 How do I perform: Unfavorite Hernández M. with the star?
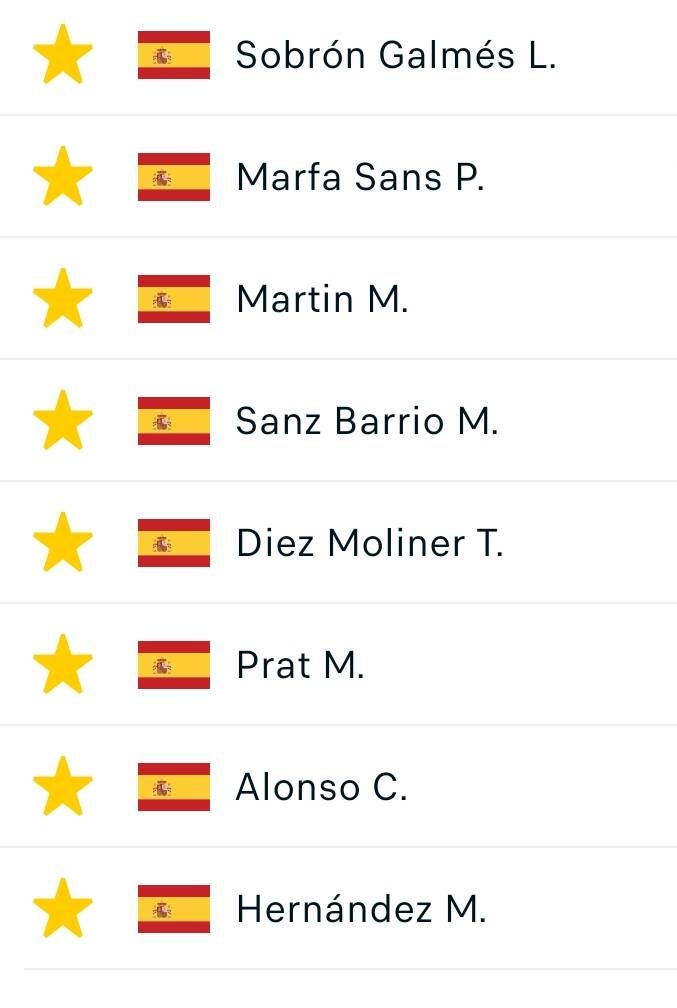pyautogui.click(x=63, y=910)
